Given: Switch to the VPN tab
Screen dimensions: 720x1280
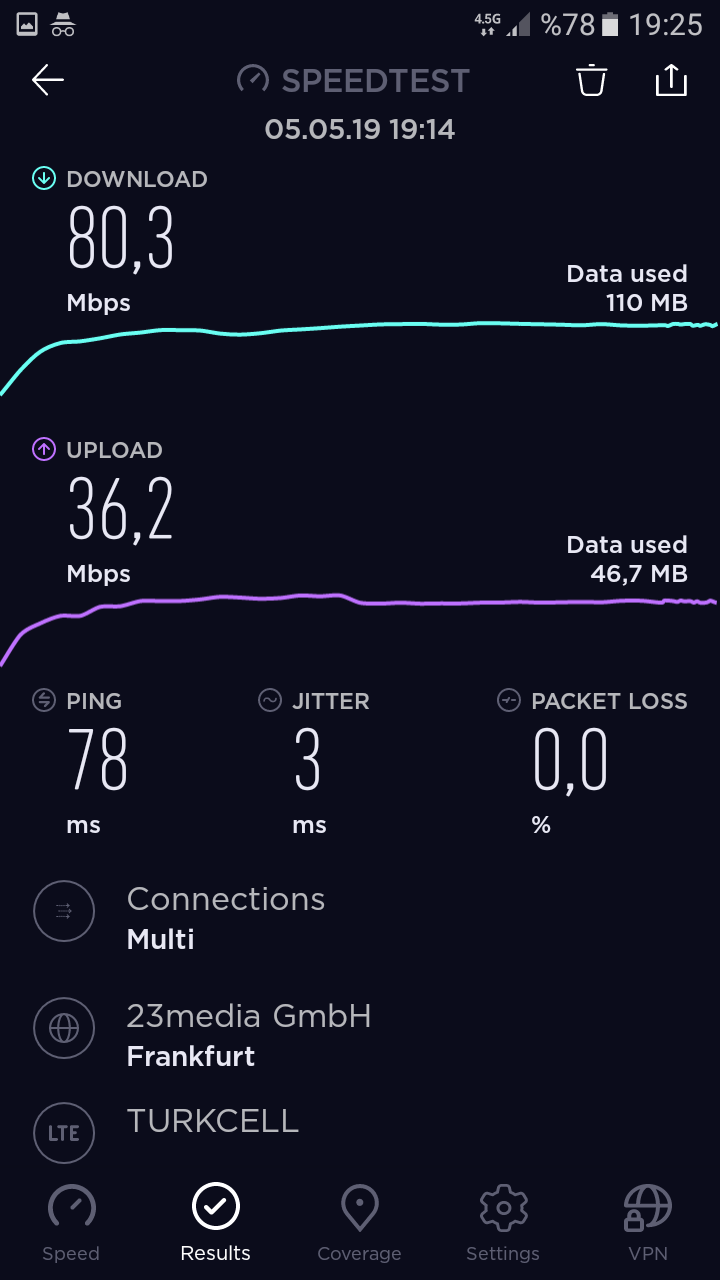Looking at the screenshot, I should pos(647,1222).
